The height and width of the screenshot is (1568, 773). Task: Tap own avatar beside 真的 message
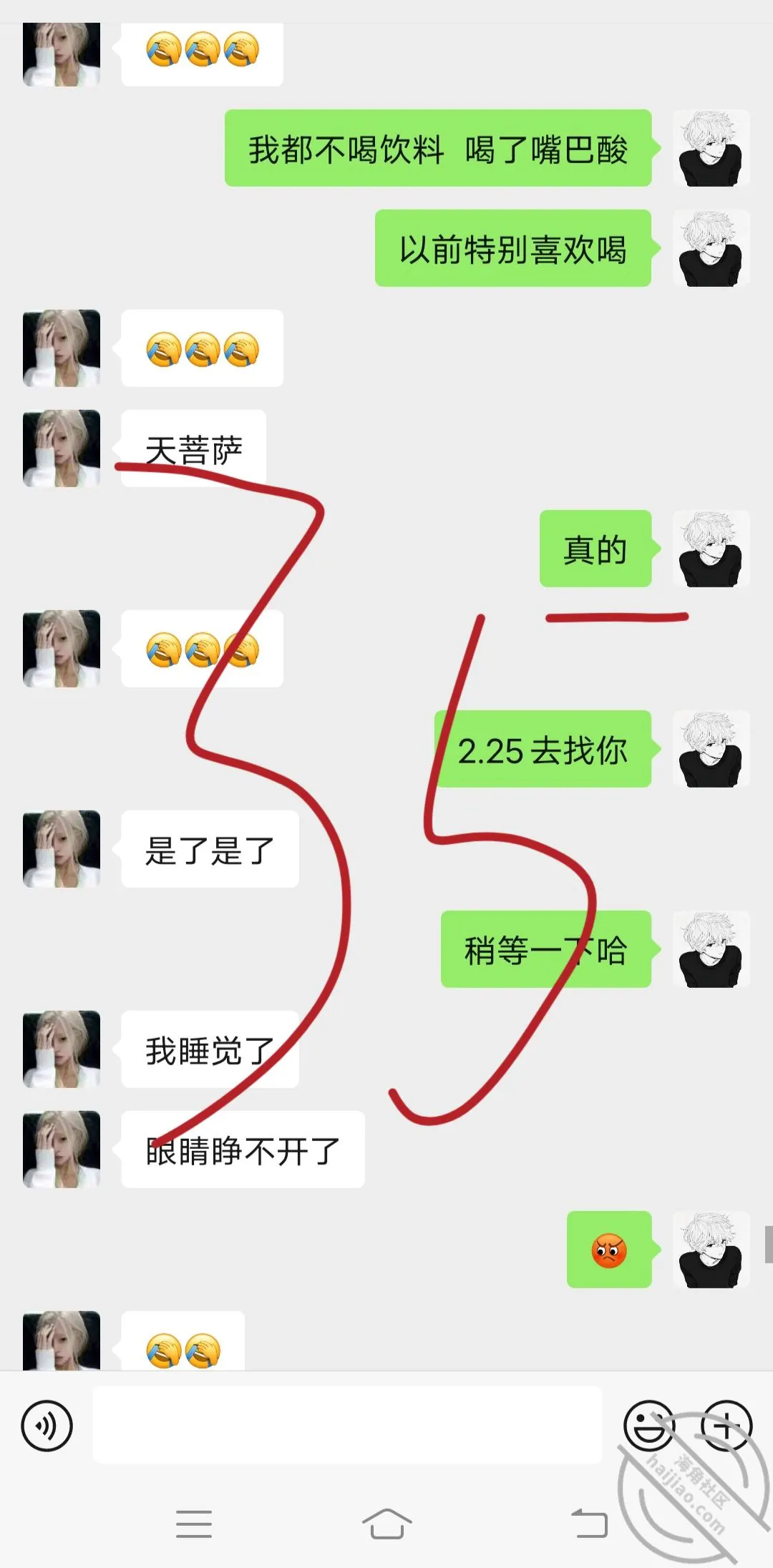pos(711,549)
